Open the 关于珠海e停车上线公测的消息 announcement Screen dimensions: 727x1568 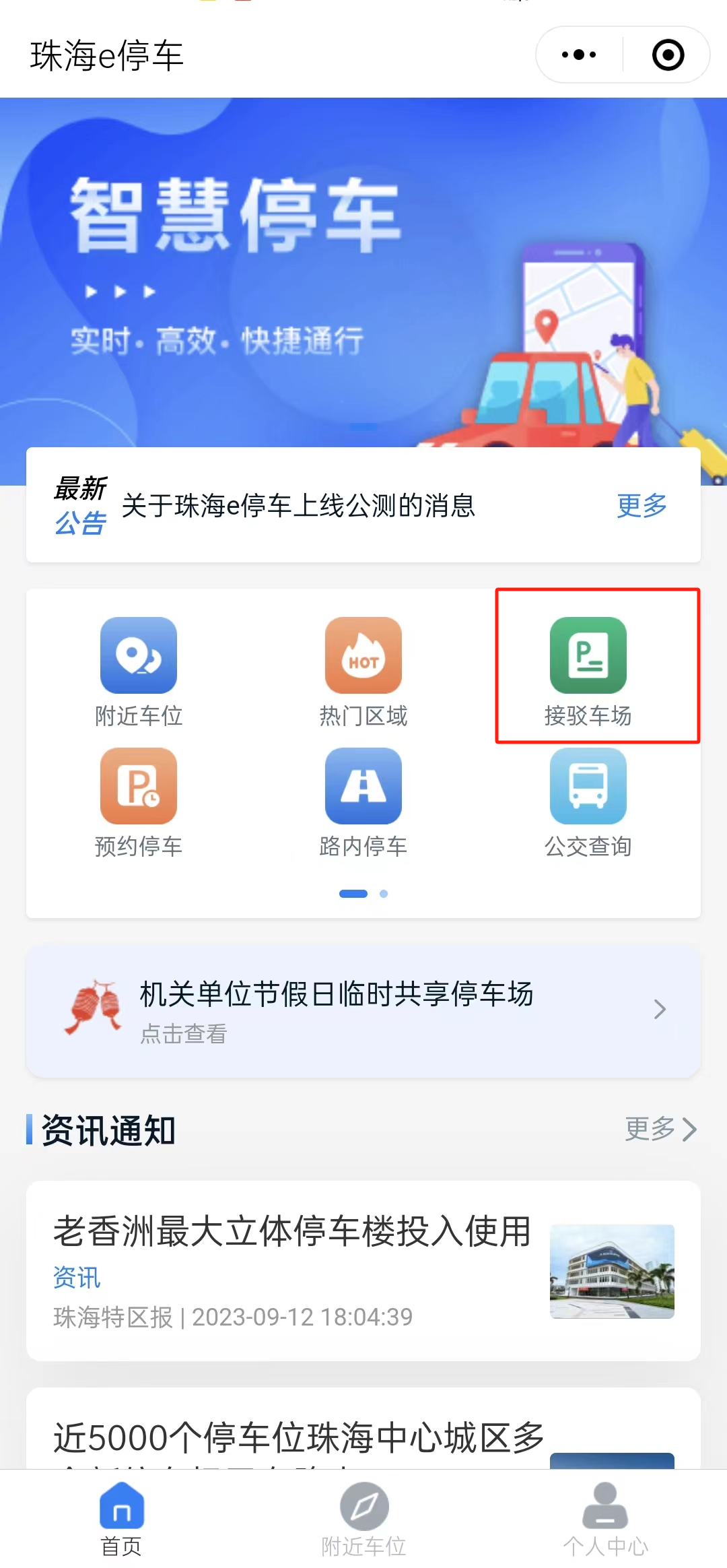click(298, 505)
